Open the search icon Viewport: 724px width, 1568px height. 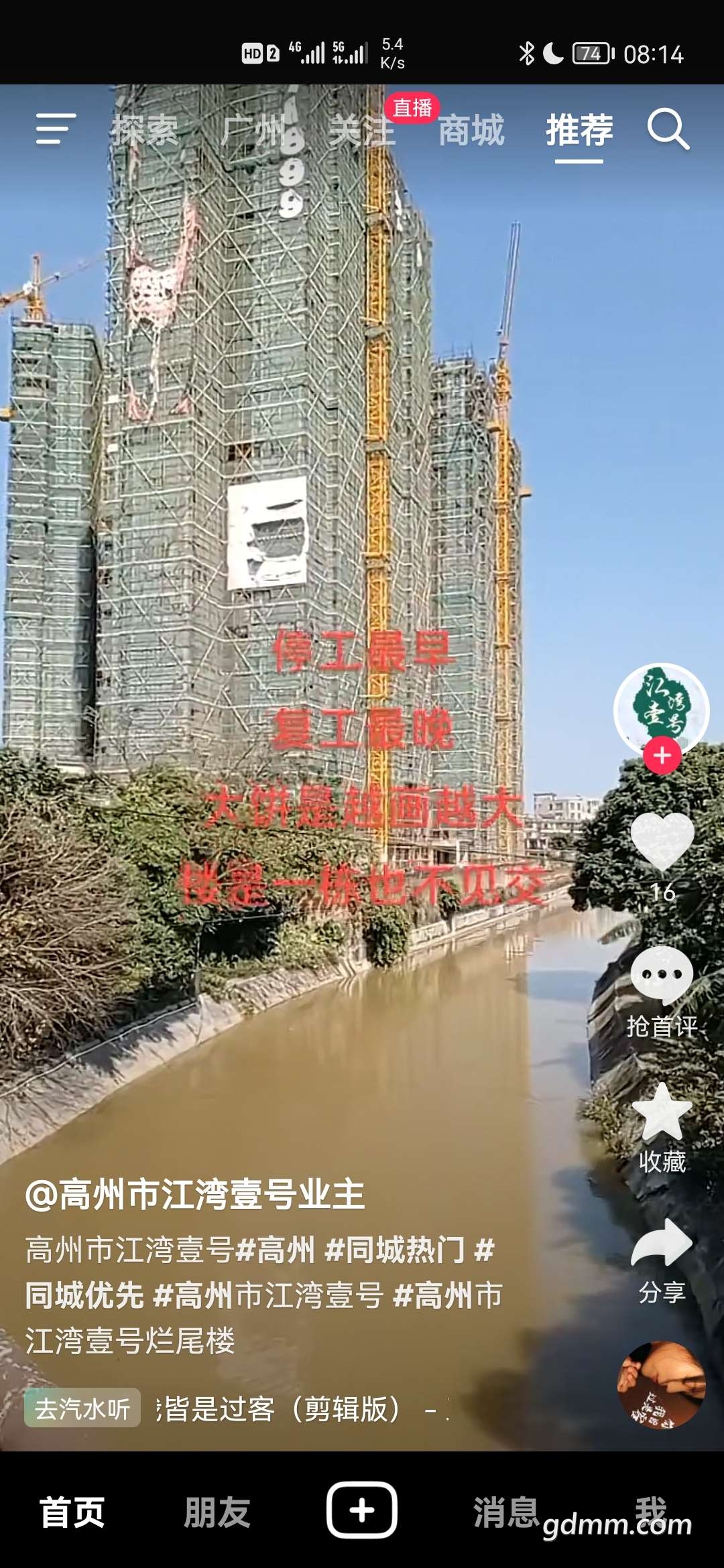[x=668, y=129]
